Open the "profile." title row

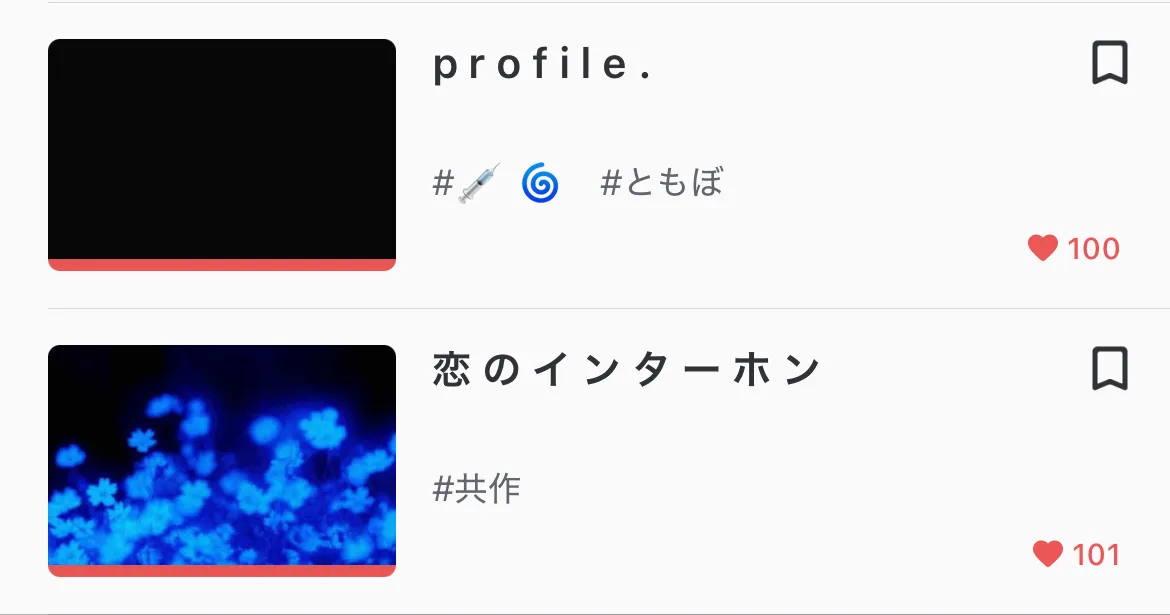(x=544, y=66)
